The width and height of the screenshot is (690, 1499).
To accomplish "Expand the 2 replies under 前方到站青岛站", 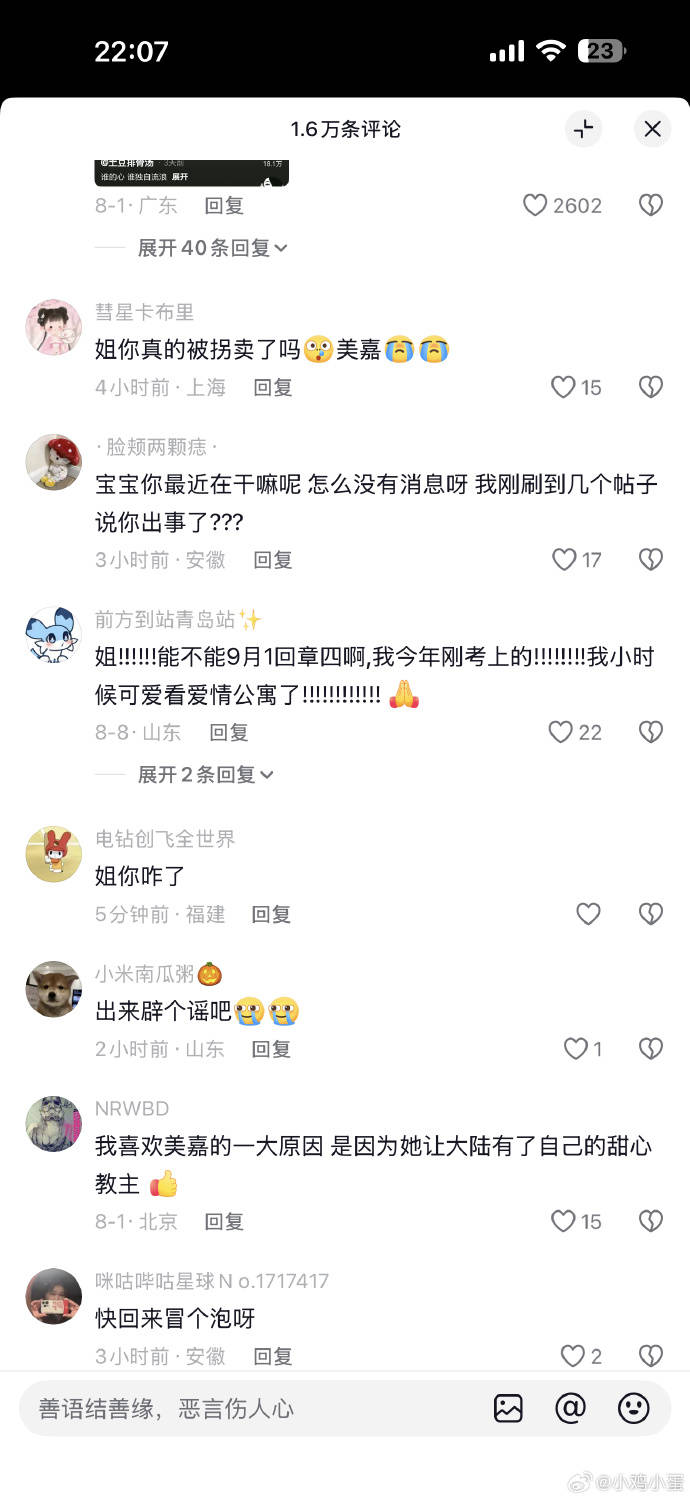I will pyautogui.click(x=205, y=774).
